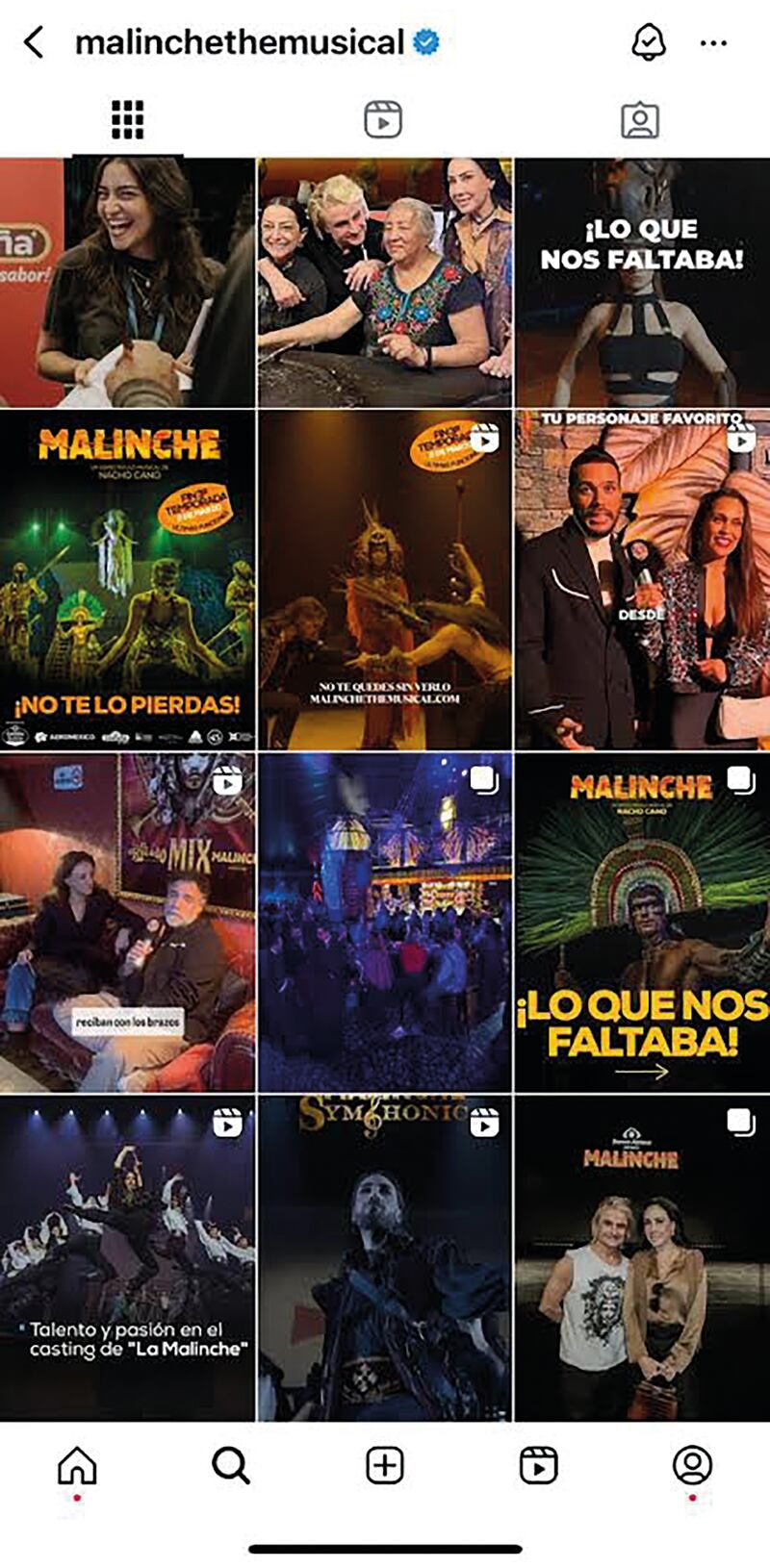Open the photo with the embroidered blouse

pos(384,284)
